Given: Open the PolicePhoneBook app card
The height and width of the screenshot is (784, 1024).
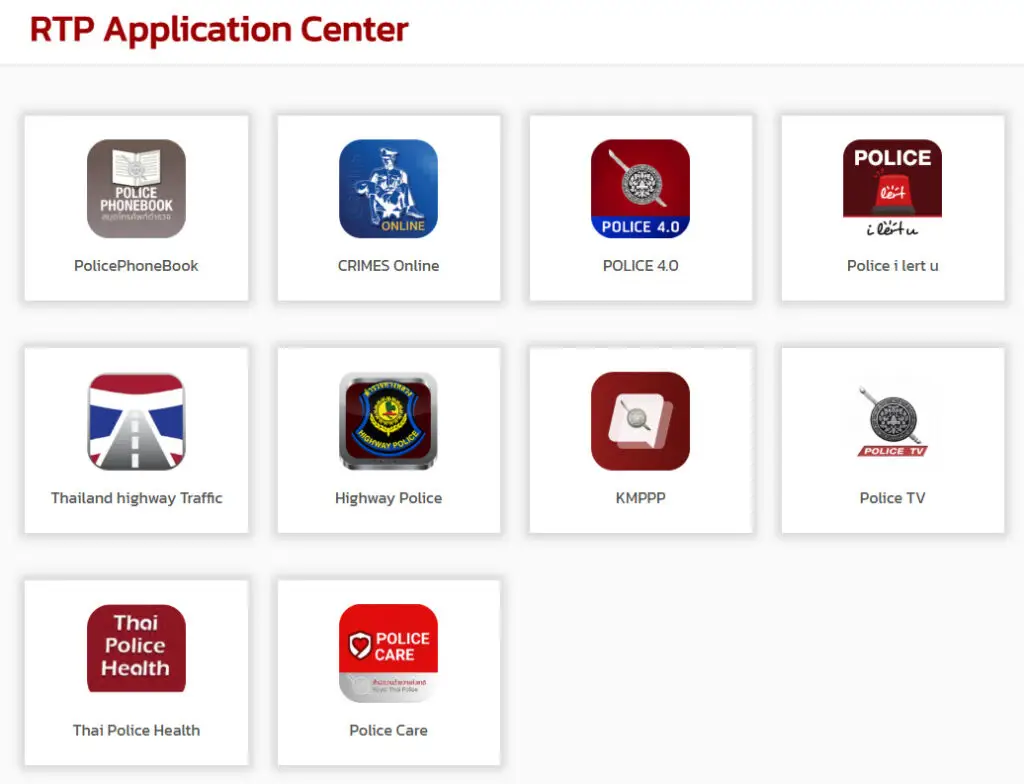Looking at the screenshot, I should pyautogui.click(x=136, y=207).
